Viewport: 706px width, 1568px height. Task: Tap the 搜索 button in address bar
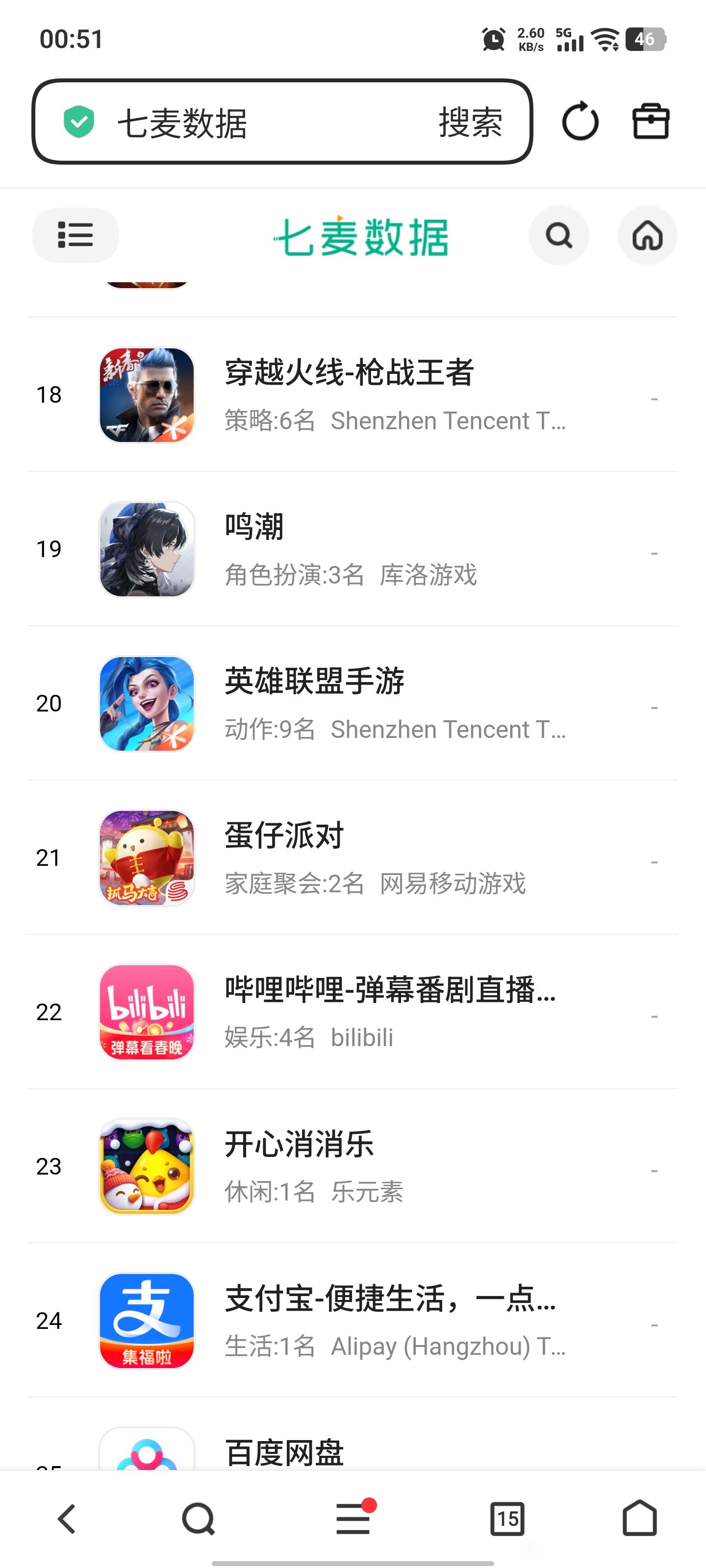[470, 122]
